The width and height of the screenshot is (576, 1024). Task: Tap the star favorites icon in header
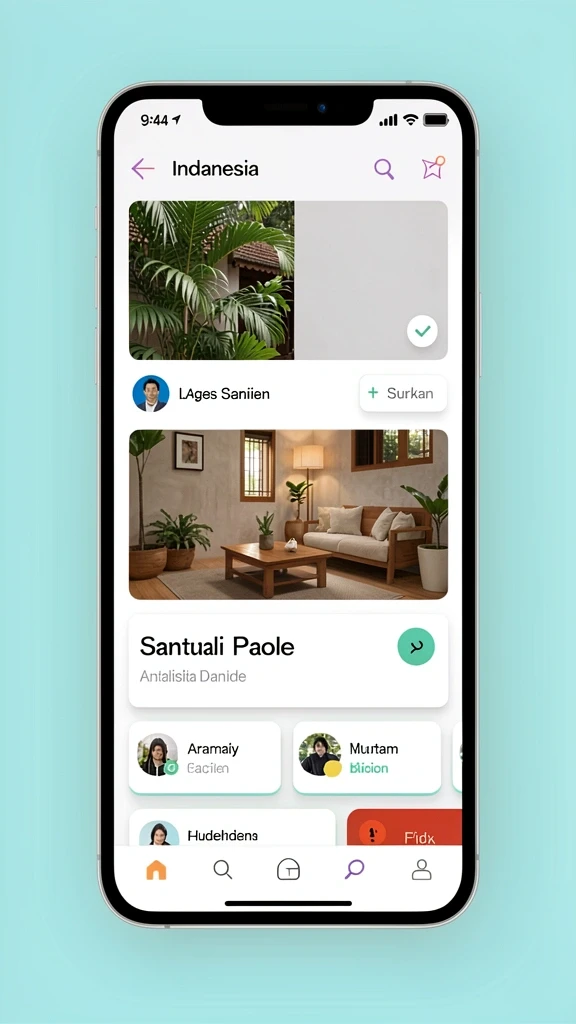pos(432,168)
